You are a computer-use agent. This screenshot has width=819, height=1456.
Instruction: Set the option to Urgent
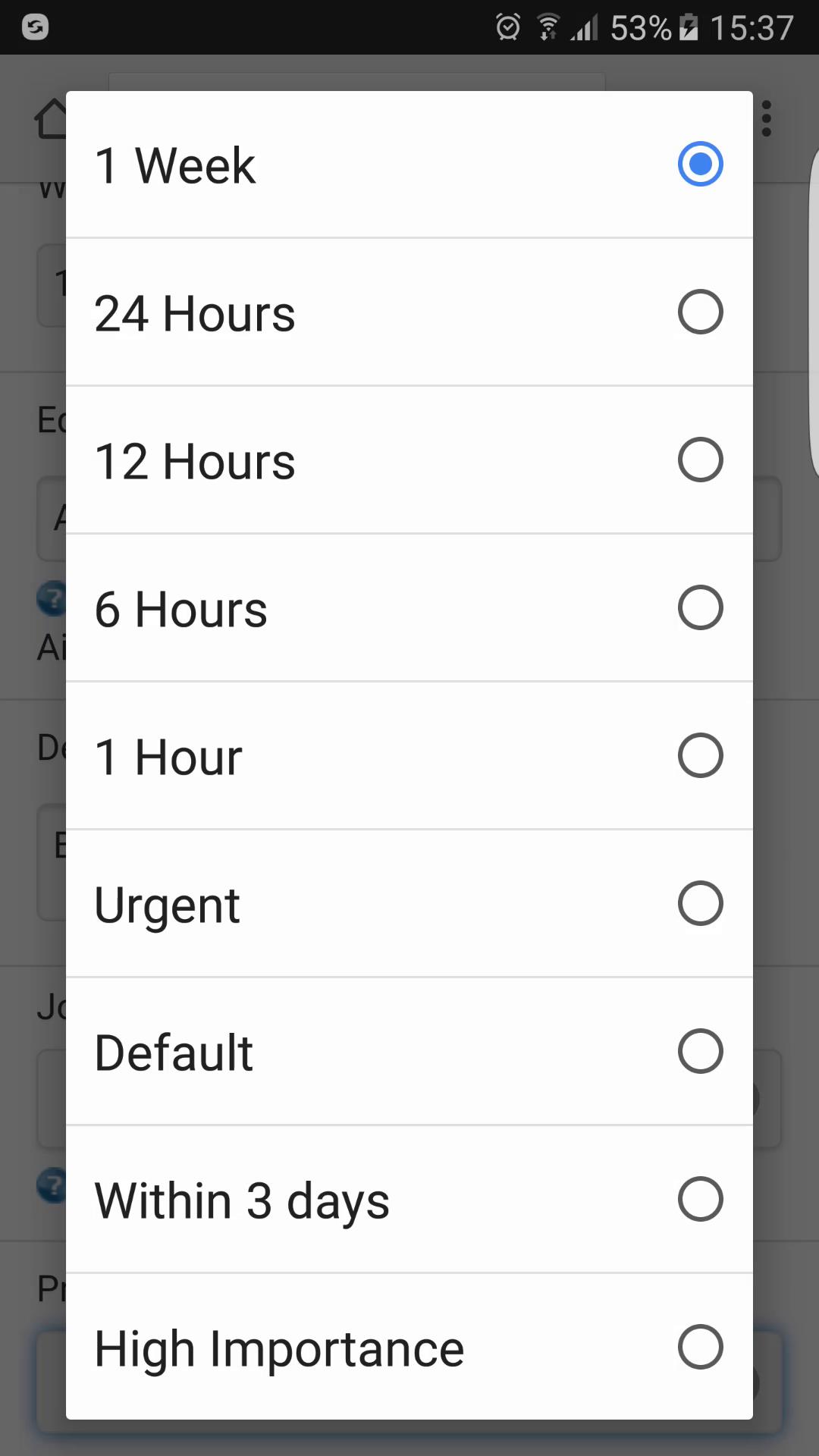pyautogui.click(x=409, y=904)
